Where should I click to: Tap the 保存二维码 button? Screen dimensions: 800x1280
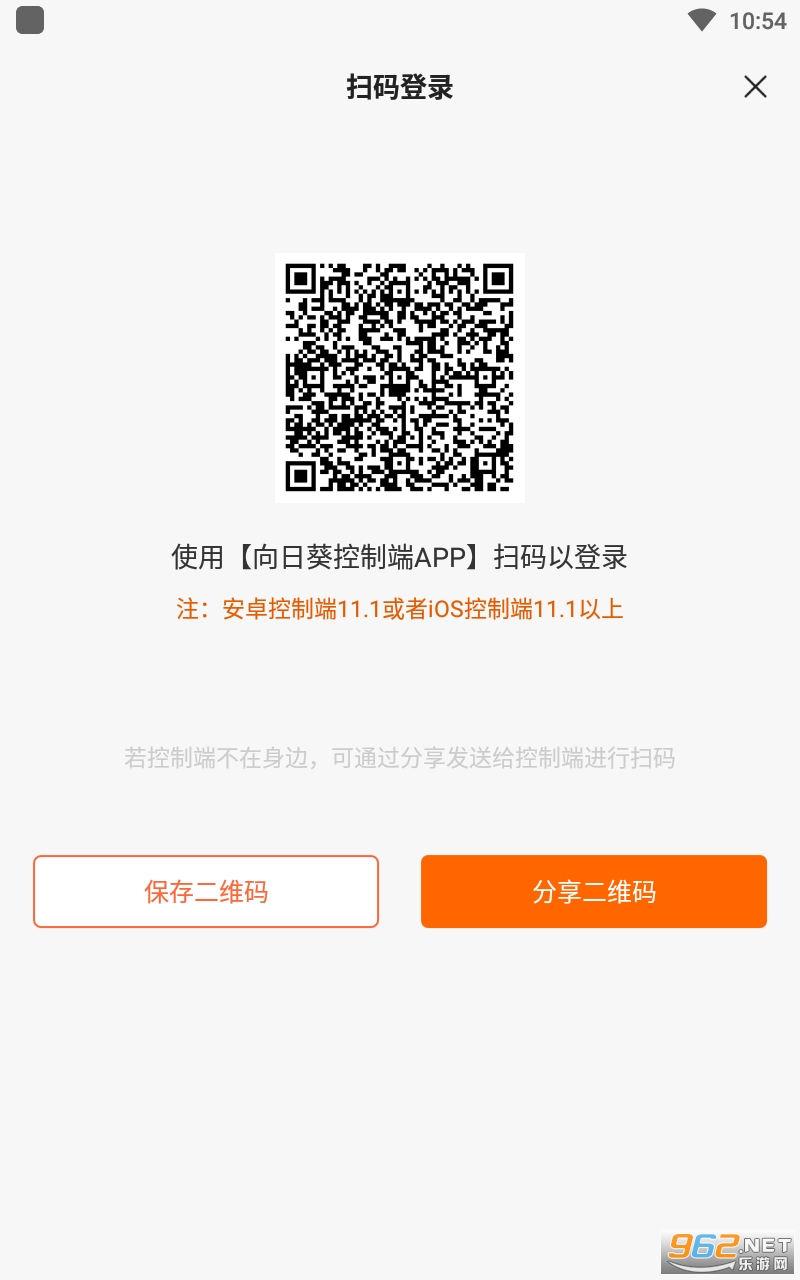click(206, 891)
